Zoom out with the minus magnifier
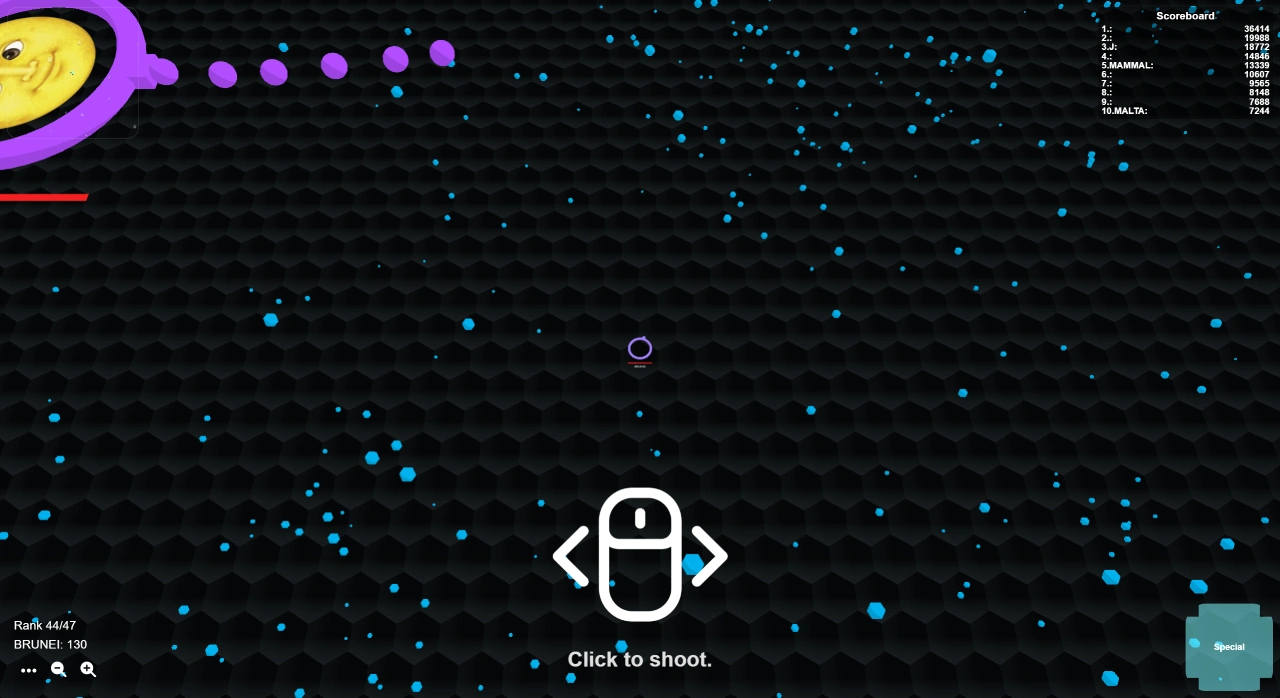This screenshot has width=1280, height=698. pyautogui.click(x=58, y=670)
